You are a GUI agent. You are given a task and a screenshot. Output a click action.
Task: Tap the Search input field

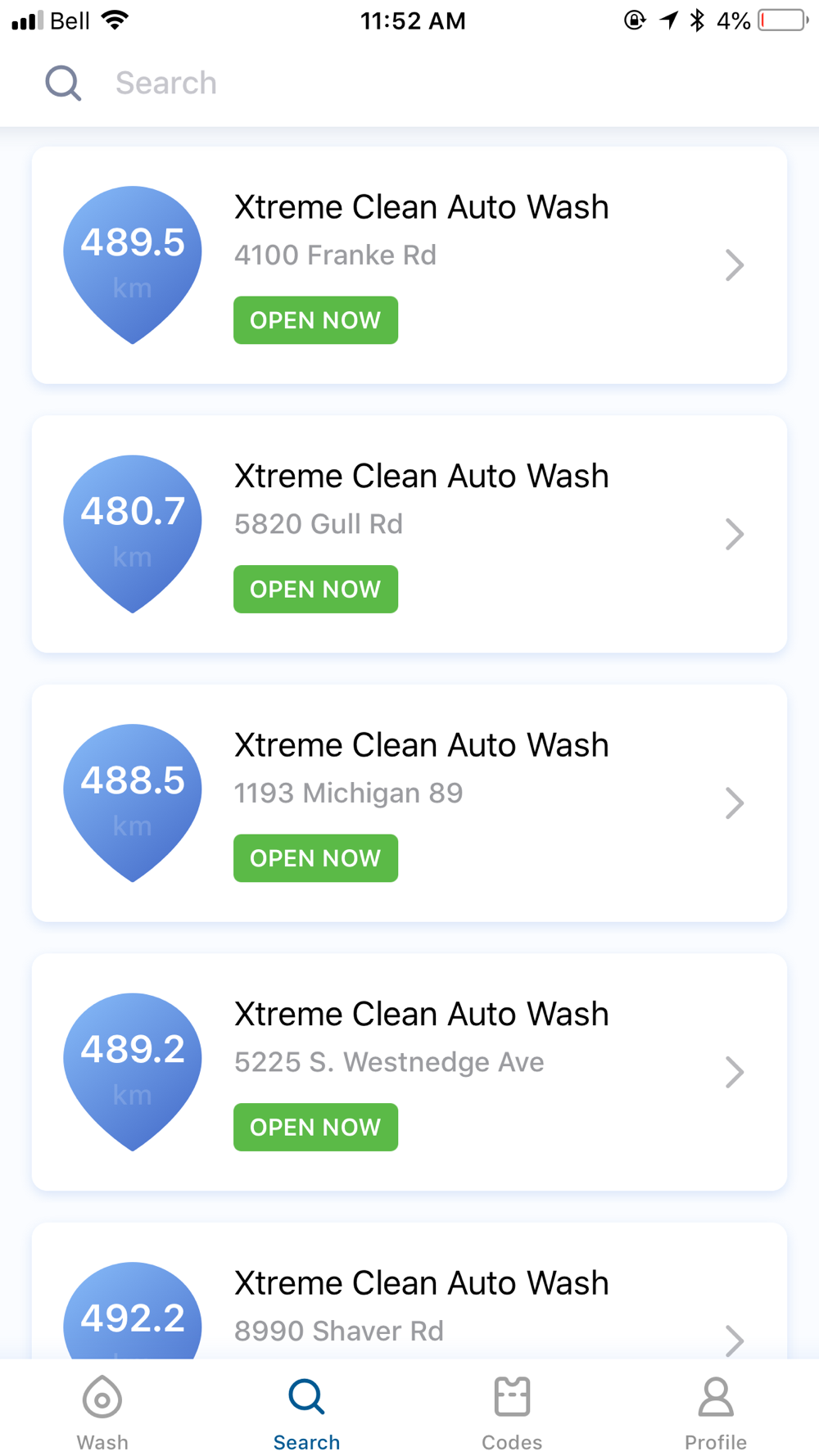click(x=459, y=83)
